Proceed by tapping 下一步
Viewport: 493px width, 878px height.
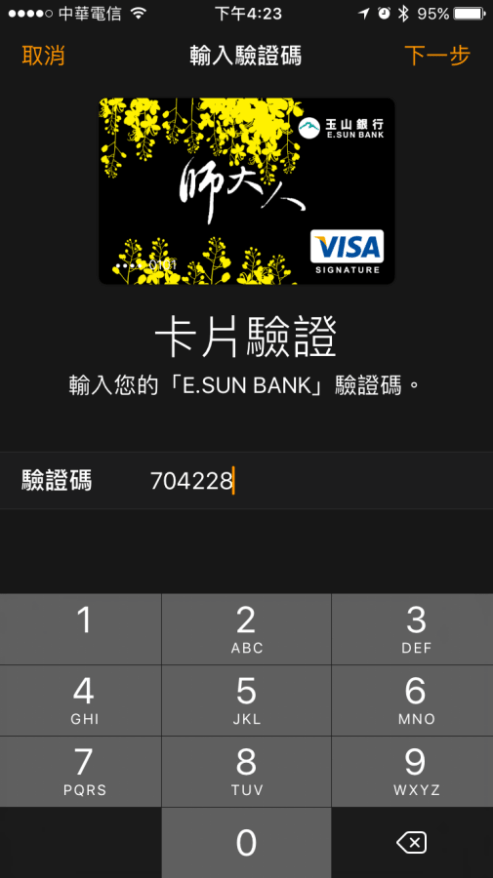tap(437, 56)
